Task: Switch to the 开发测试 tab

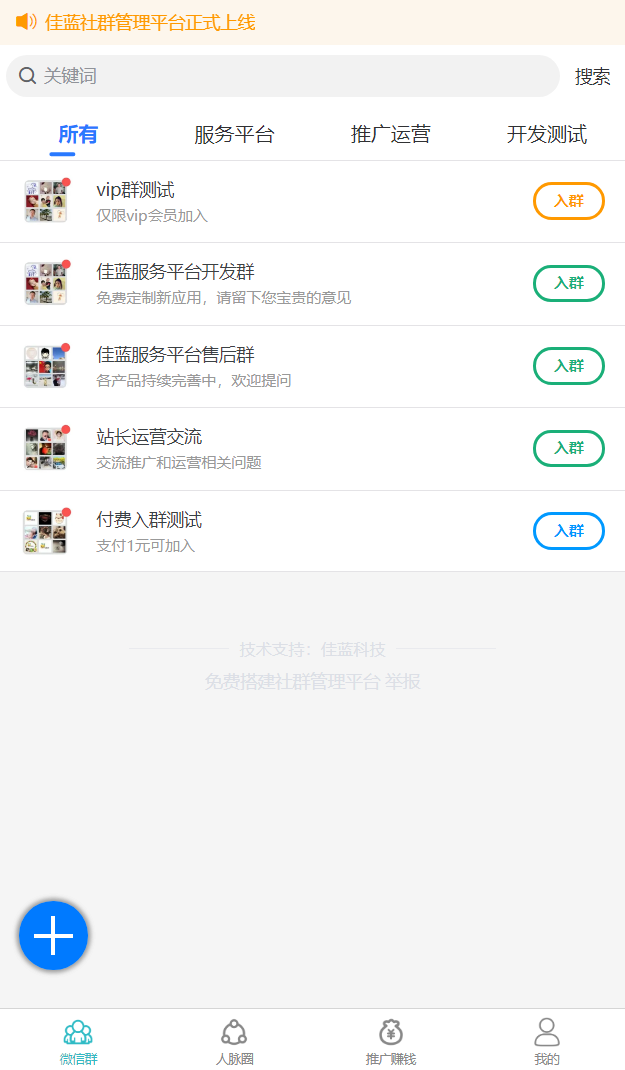Action: click(546, 135)
